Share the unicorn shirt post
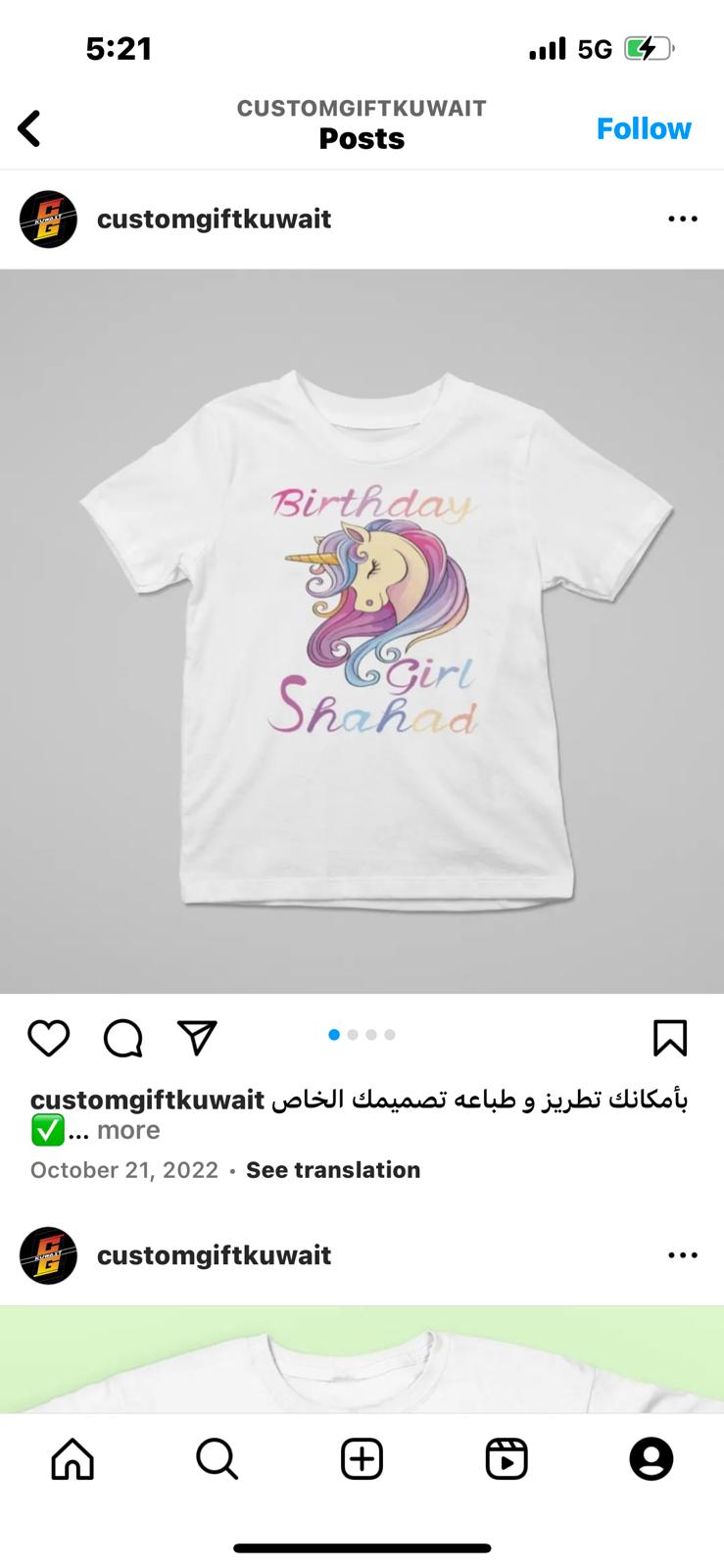The image size is (724, 1568). coord(197,1038)
